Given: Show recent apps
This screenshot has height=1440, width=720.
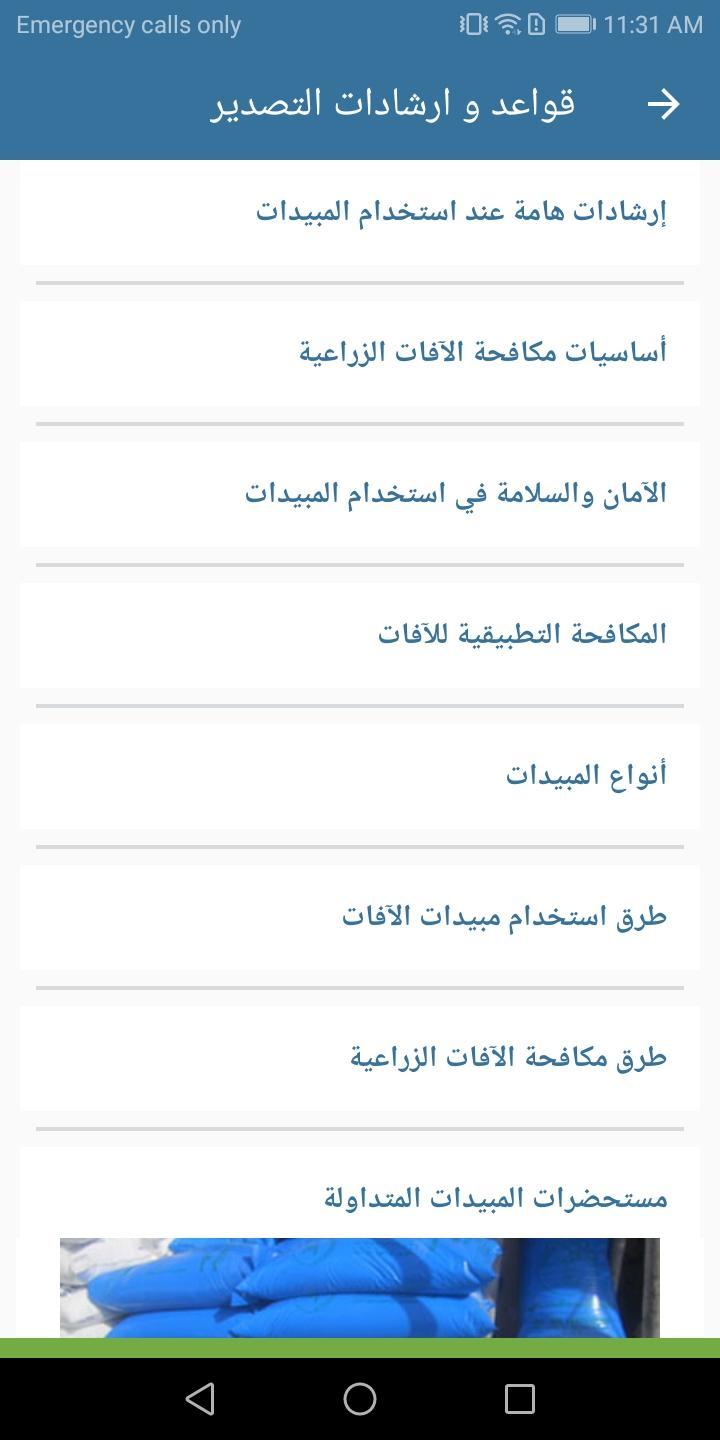Looking at the screenshot, I should (x=519, y=1398).
